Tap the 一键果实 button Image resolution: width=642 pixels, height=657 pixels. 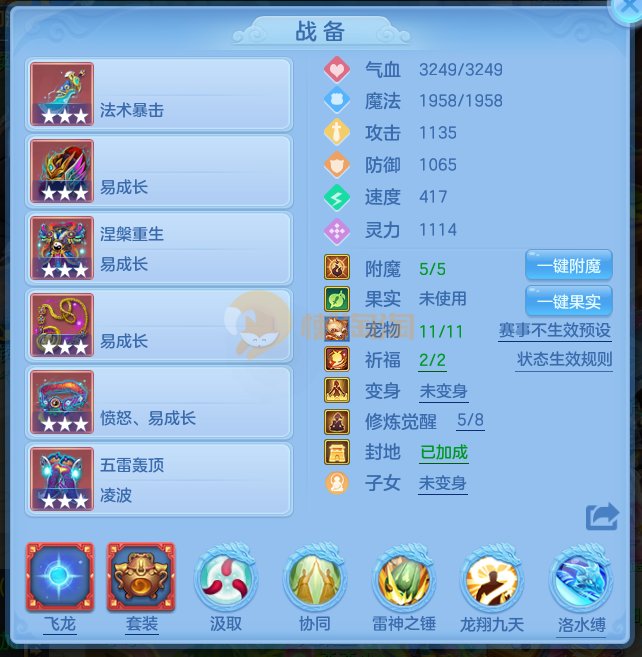[568, 300]
